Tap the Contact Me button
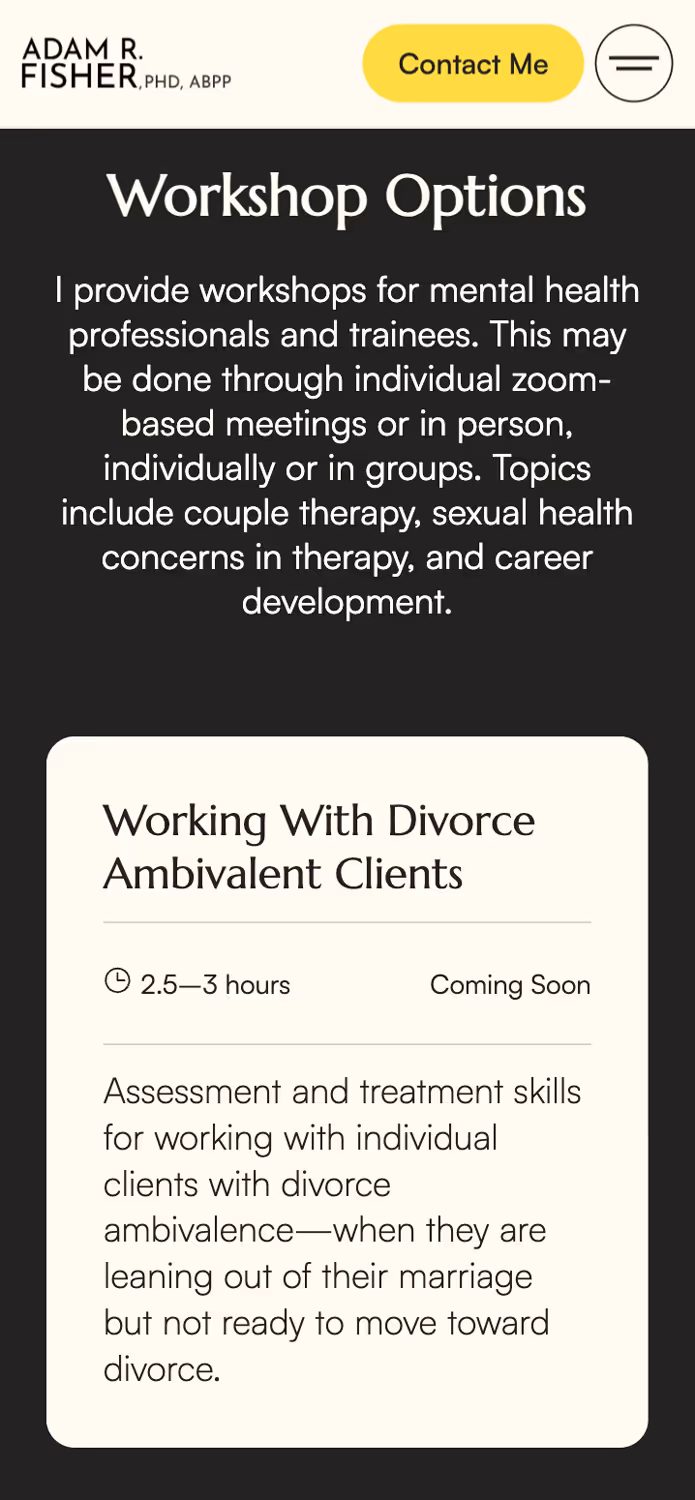 click(x=472, y=64)
